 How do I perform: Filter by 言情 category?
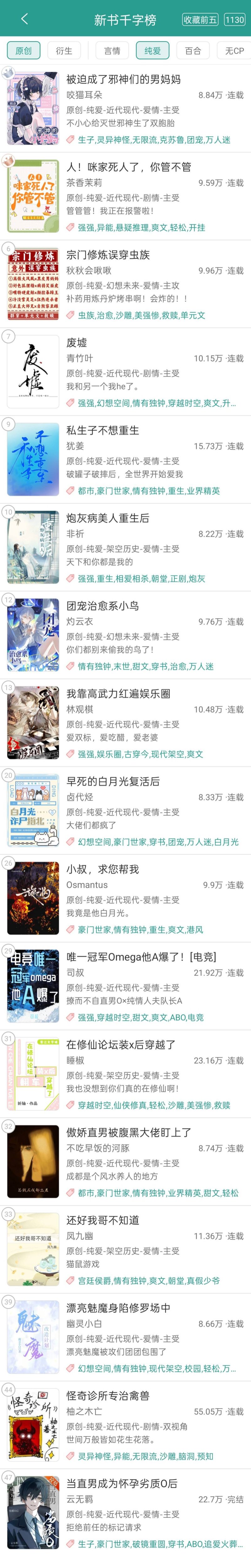(x=112, y=51)
